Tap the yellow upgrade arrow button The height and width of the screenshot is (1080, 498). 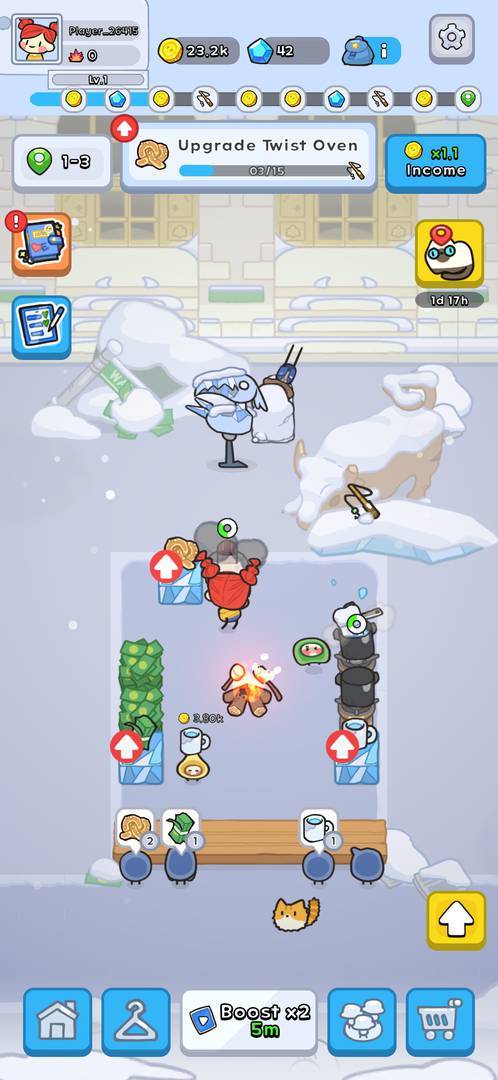click(456, 920)
